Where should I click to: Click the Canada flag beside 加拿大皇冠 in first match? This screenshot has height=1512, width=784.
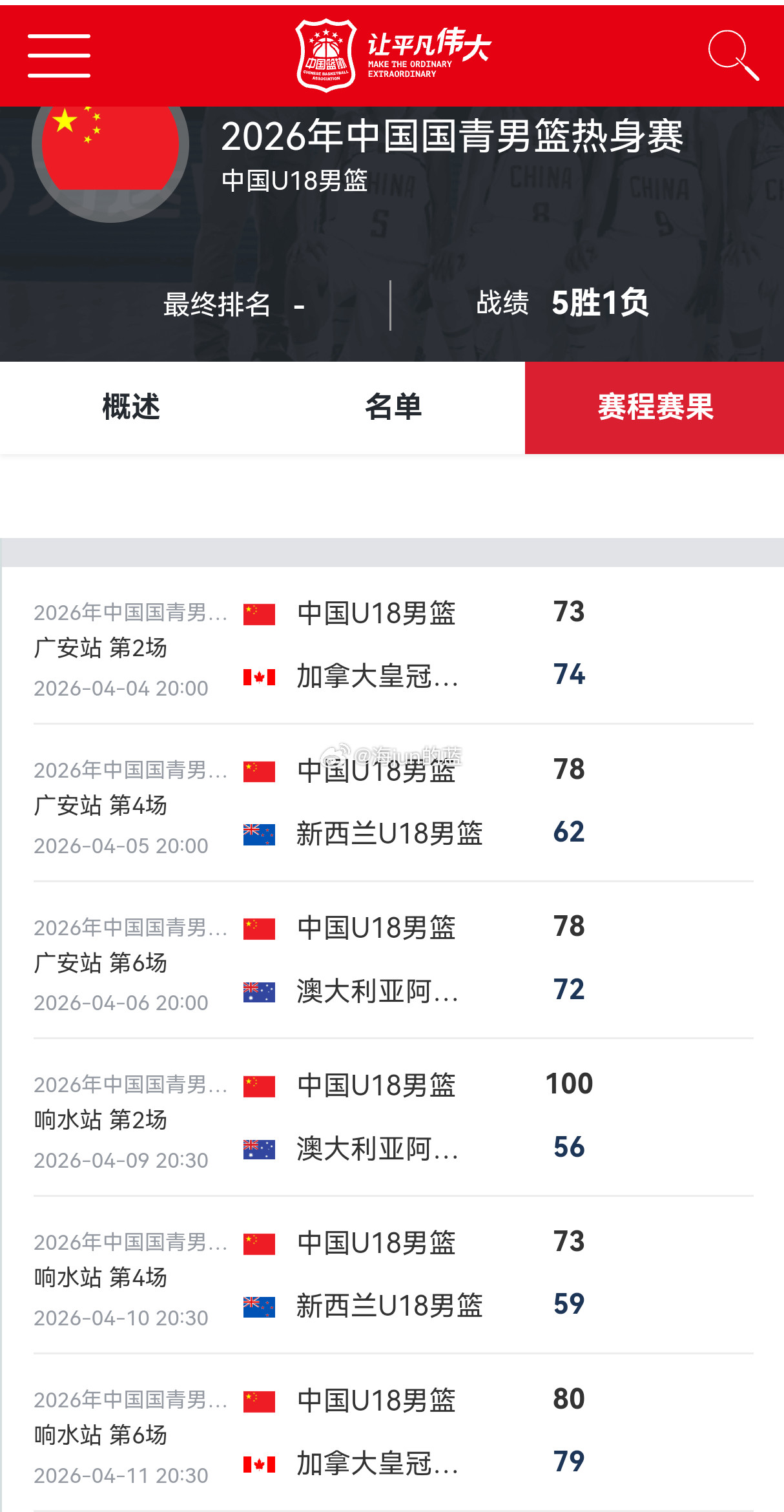(x=258, y=676)
